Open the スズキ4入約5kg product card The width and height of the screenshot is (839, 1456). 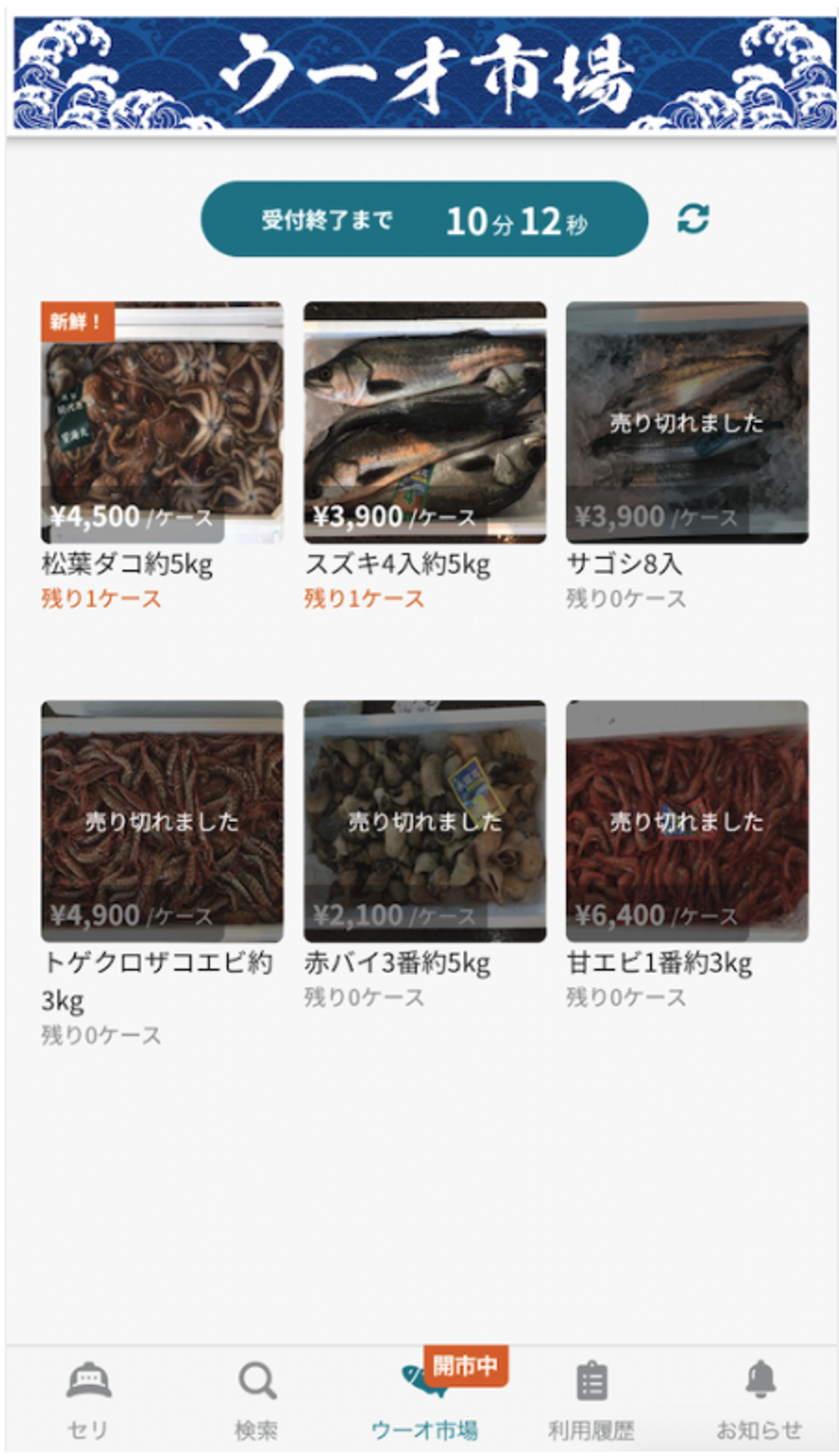click(x=425, y=422)
